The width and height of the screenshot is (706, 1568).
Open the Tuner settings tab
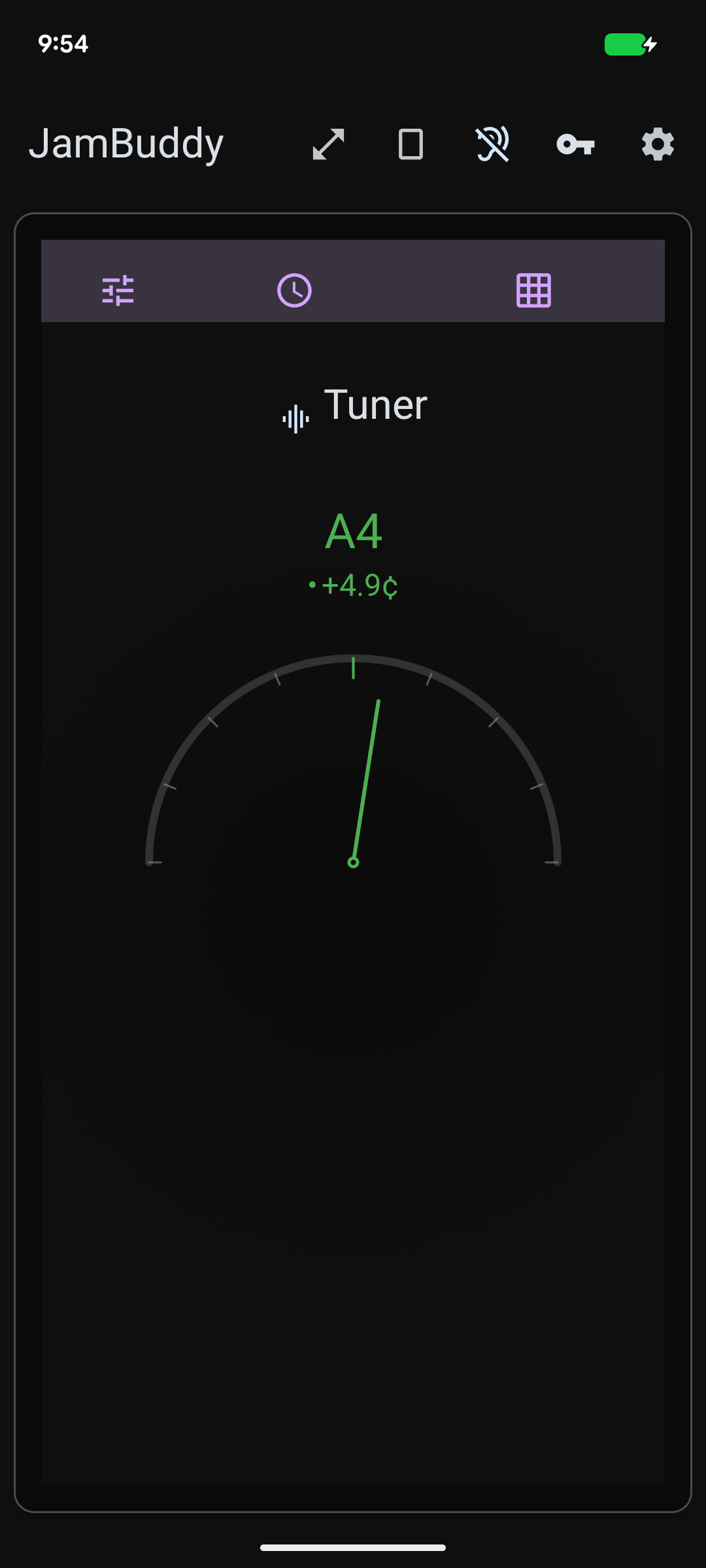119,289
